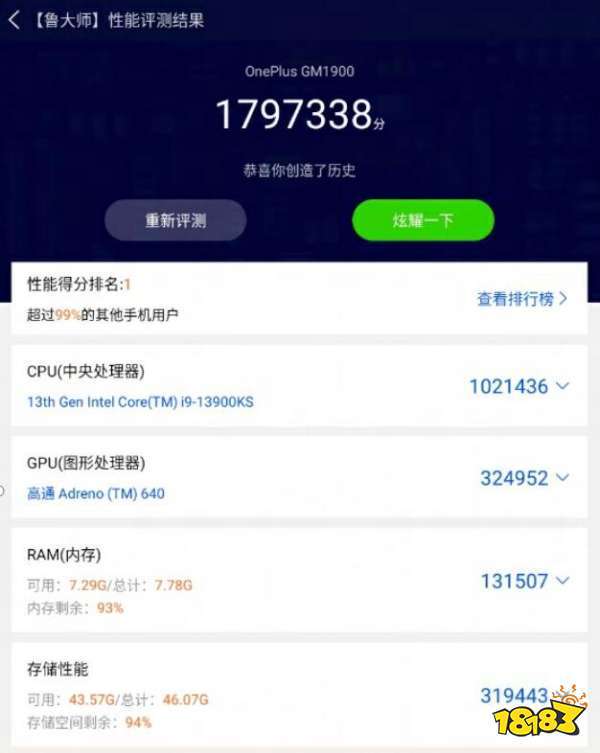Expand the RAM score details
The image size is (600, 753).
(562, 580)
